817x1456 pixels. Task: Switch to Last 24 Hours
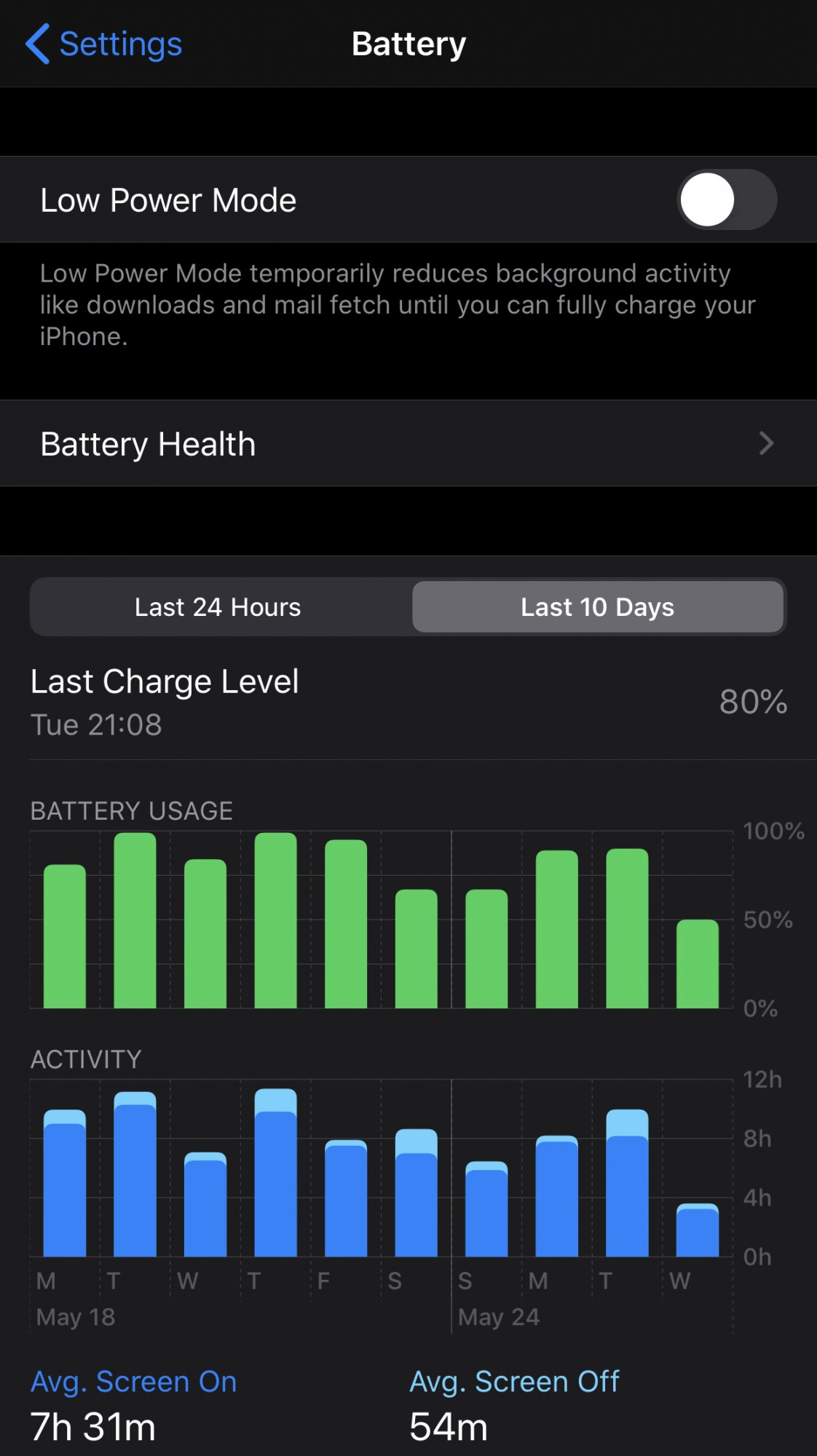coord(218,606)
